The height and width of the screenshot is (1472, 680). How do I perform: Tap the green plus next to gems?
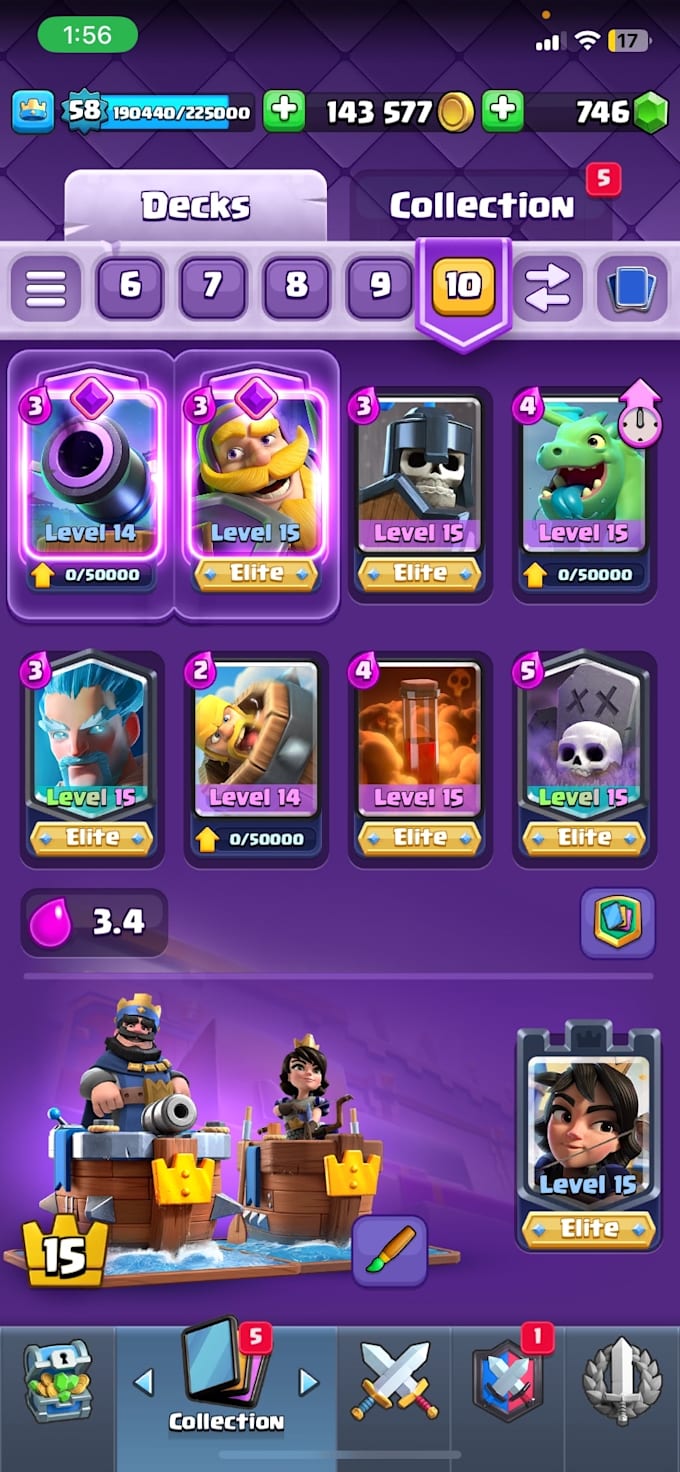[x=502, y=112]
